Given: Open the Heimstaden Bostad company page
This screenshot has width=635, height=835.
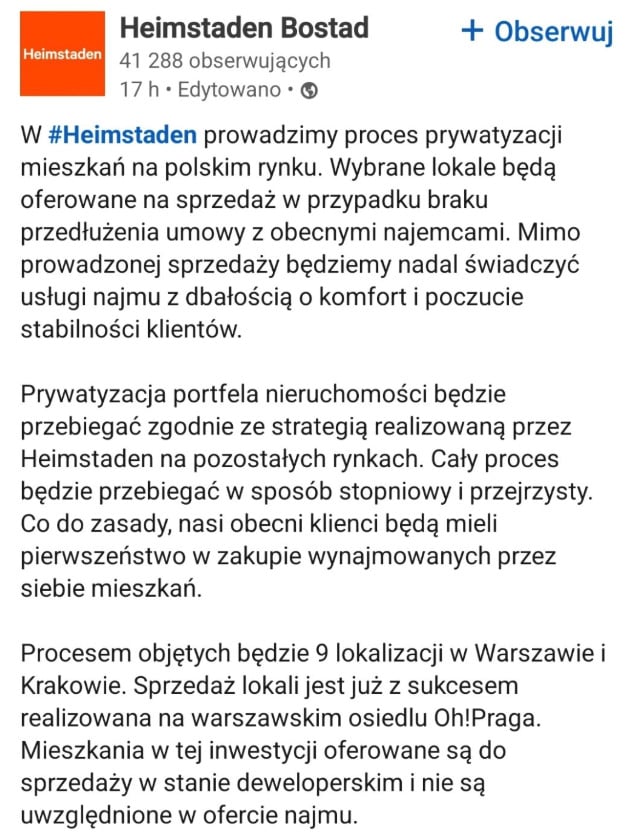Looking at the screenshot, I should point(244,27).
